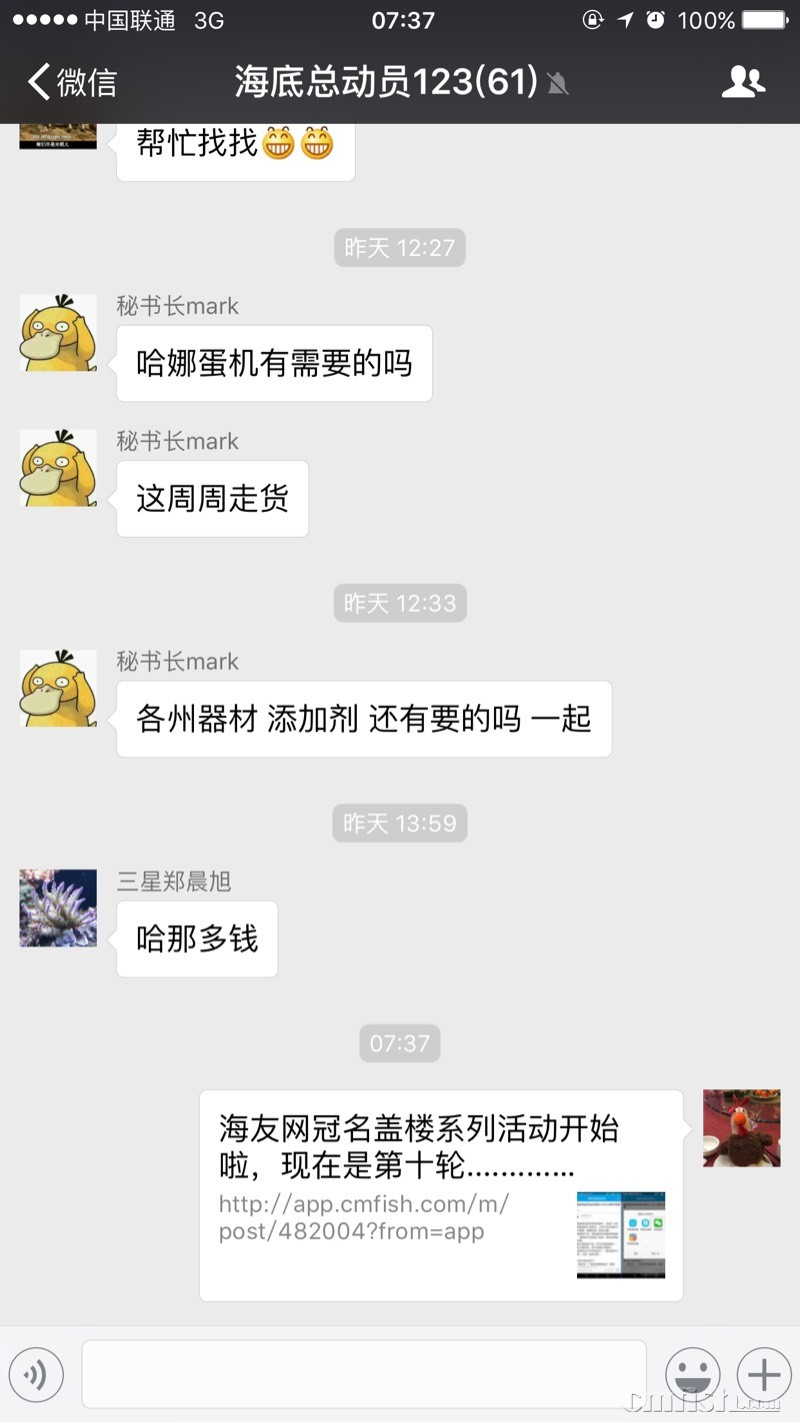Open the group members info icon
Screen dimensions: 800x1423
coord(742,82)
